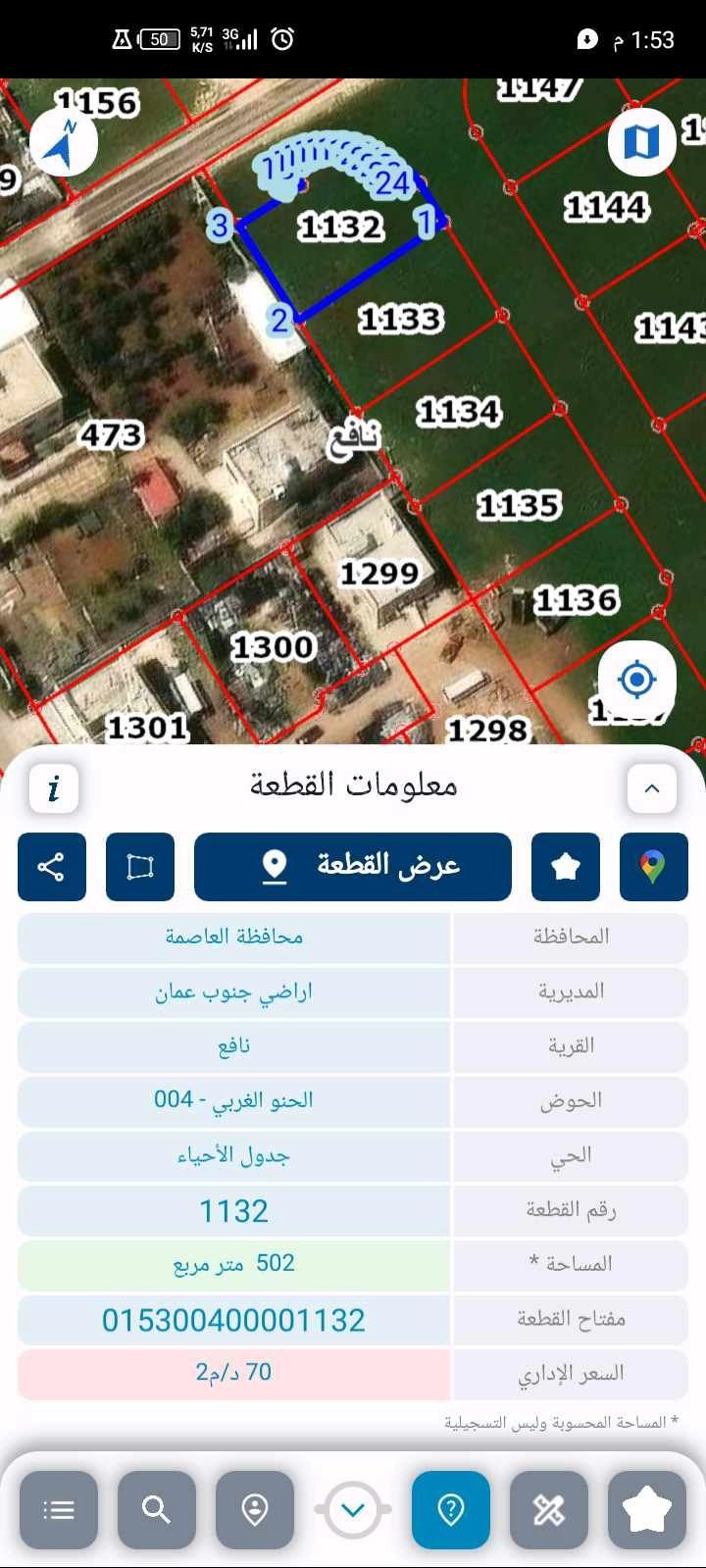The height and width of the screenshot is (1568, 706).
Task: Open the map layers icon top right
Action: coord(642,142)
